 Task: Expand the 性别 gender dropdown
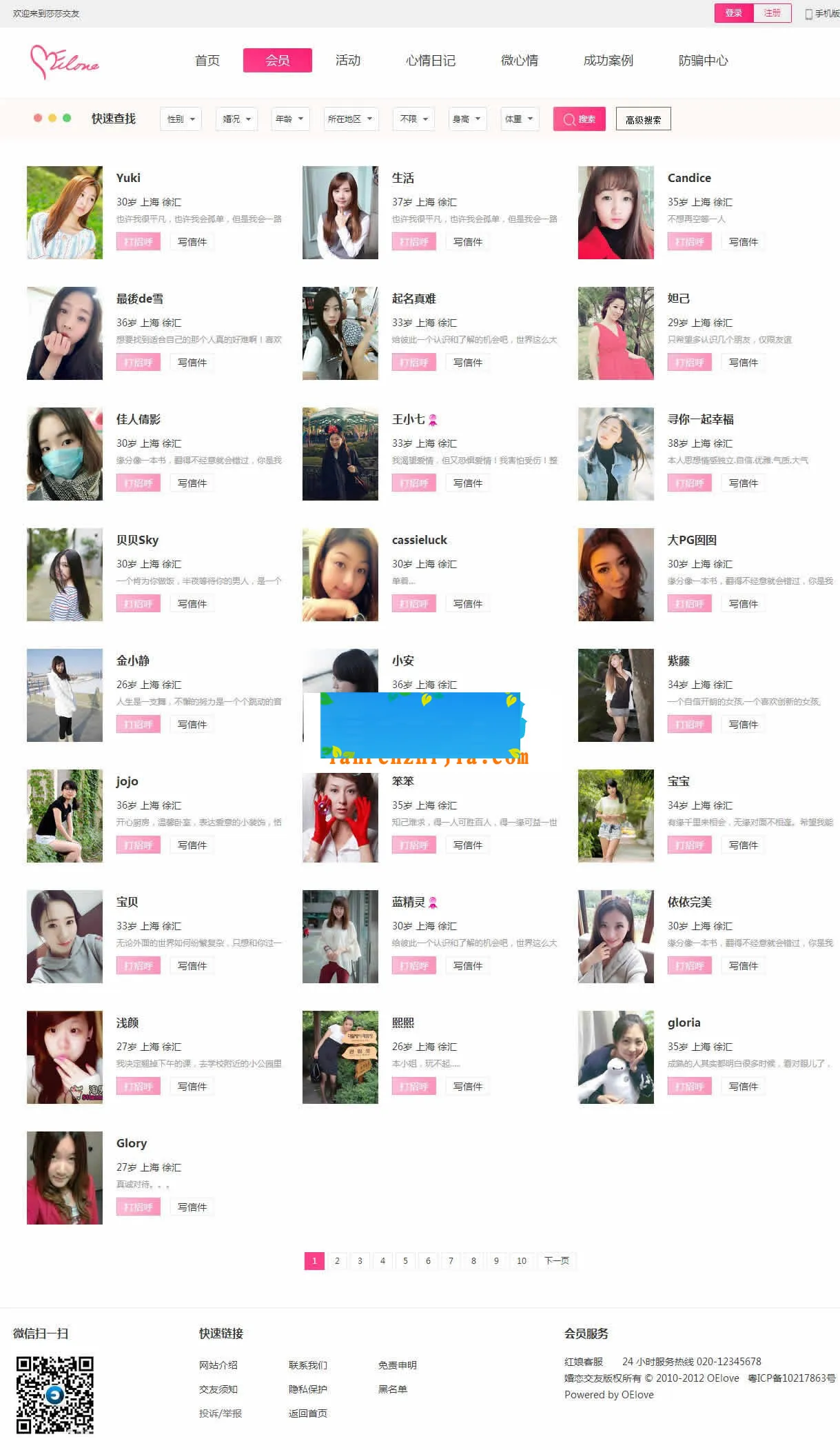tap(181, 119)
